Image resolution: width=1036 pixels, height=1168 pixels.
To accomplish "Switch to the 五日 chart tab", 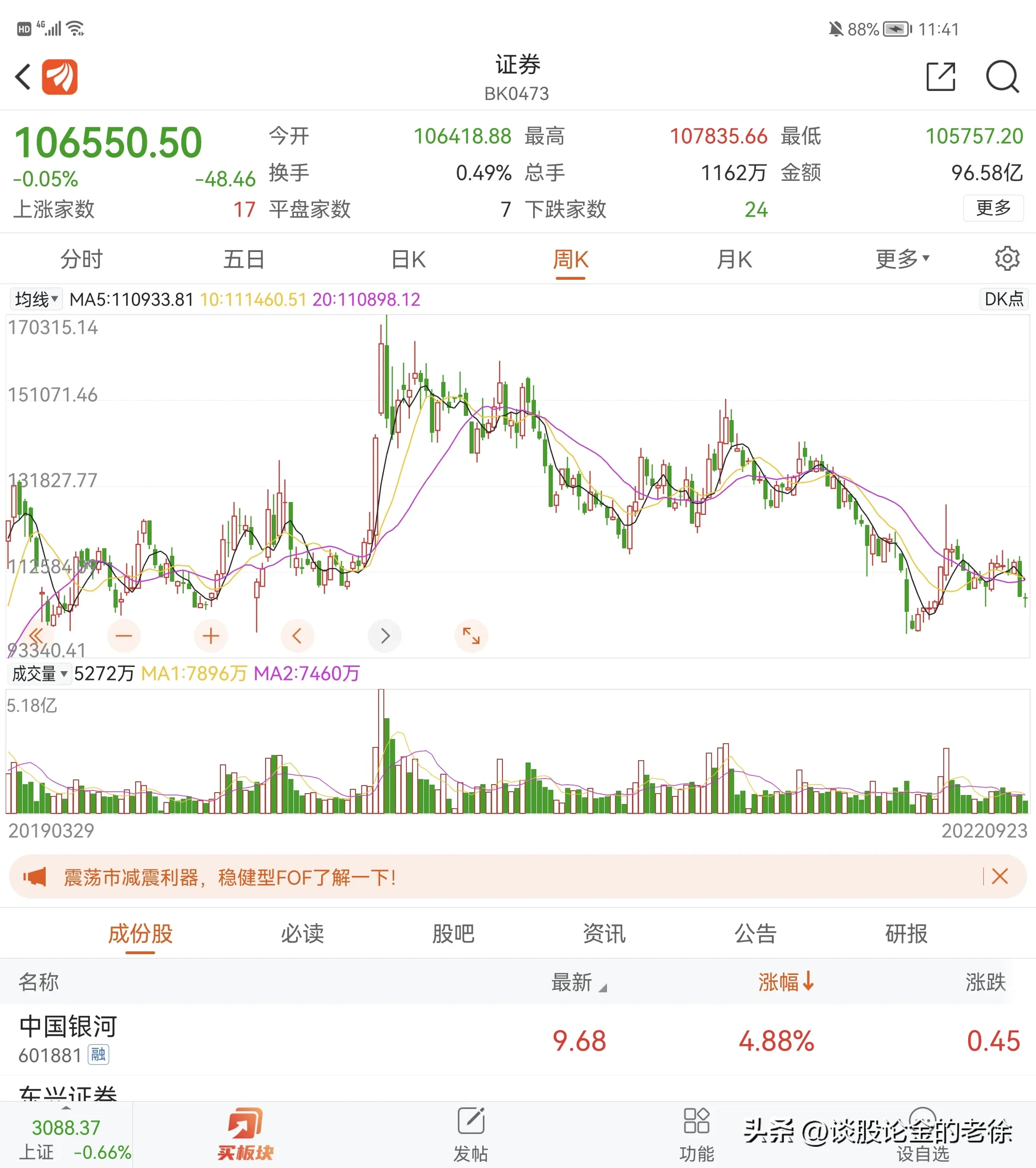I will (244, 260).
